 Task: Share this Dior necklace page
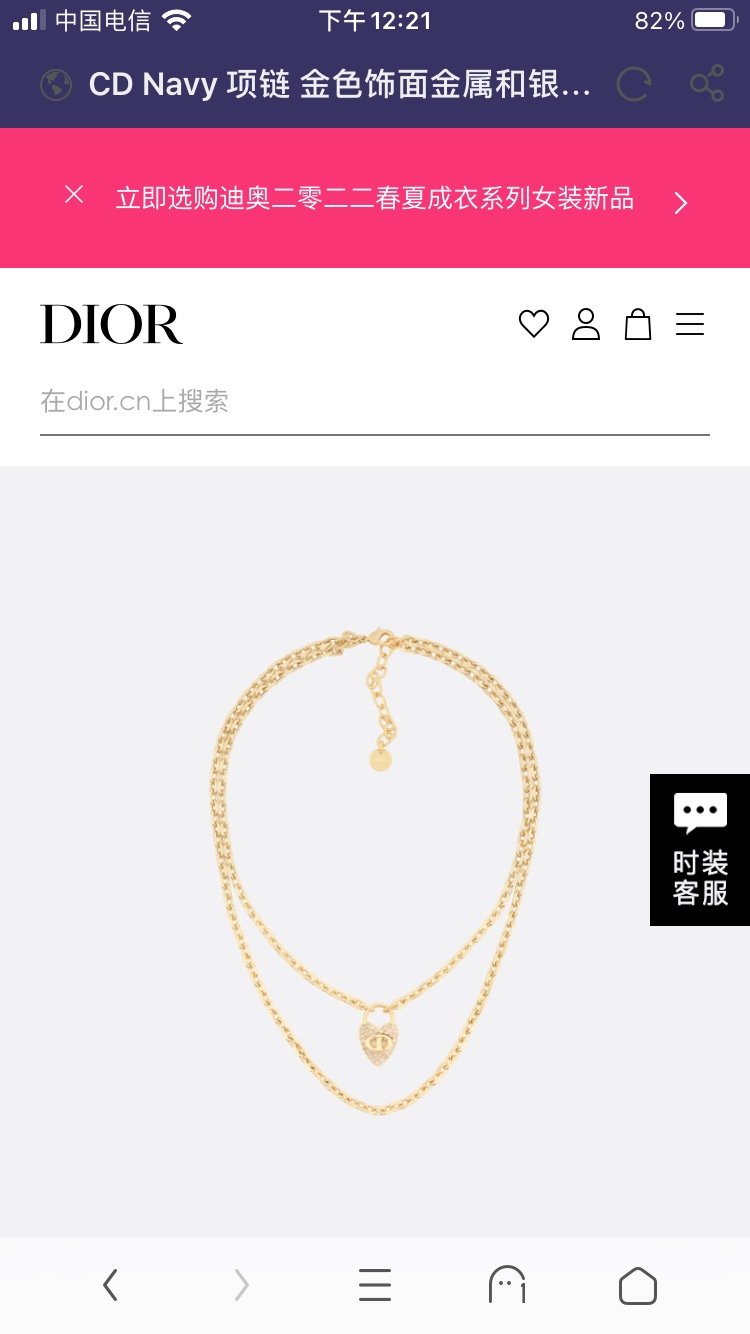(707, 85)
